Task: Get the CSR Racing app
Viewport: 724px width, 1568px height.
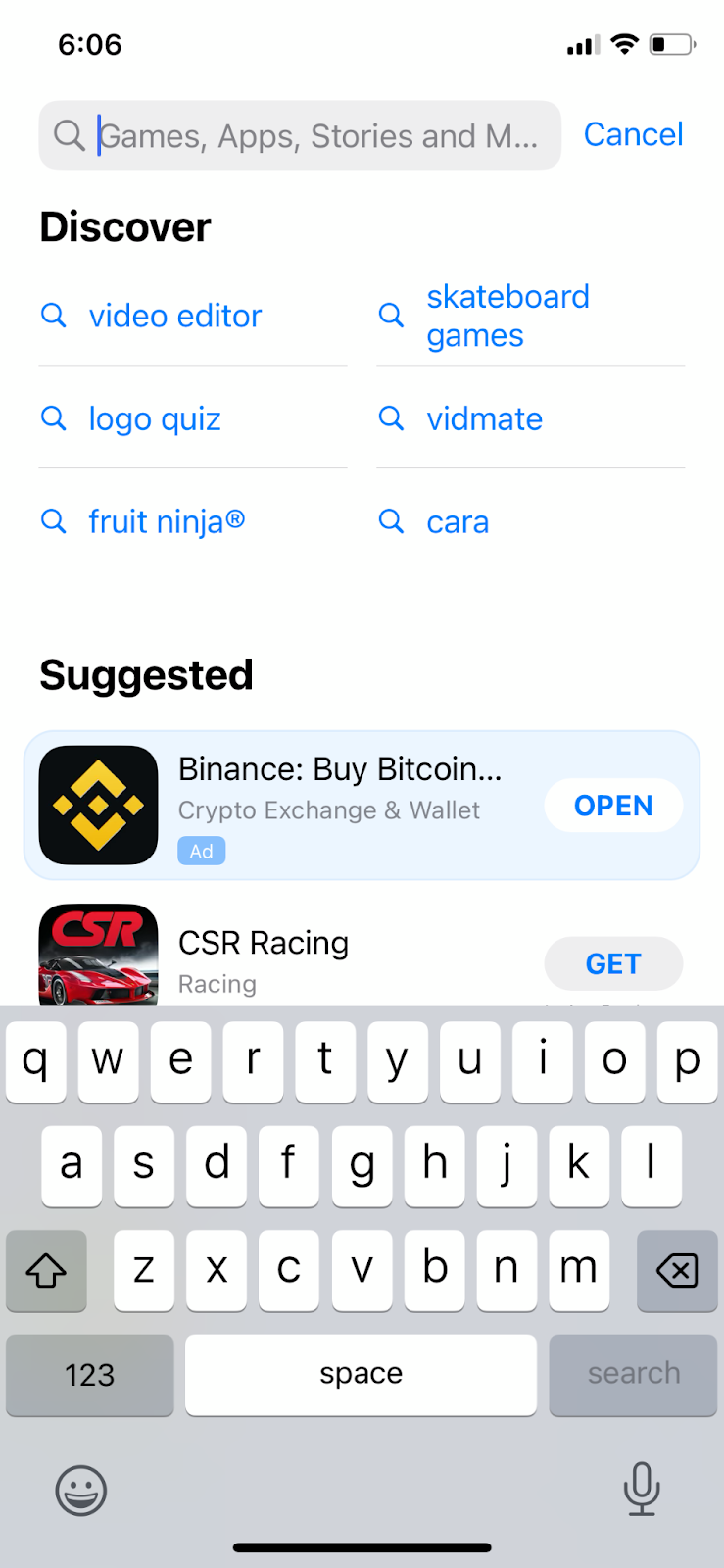Action: tap(613, 963)
